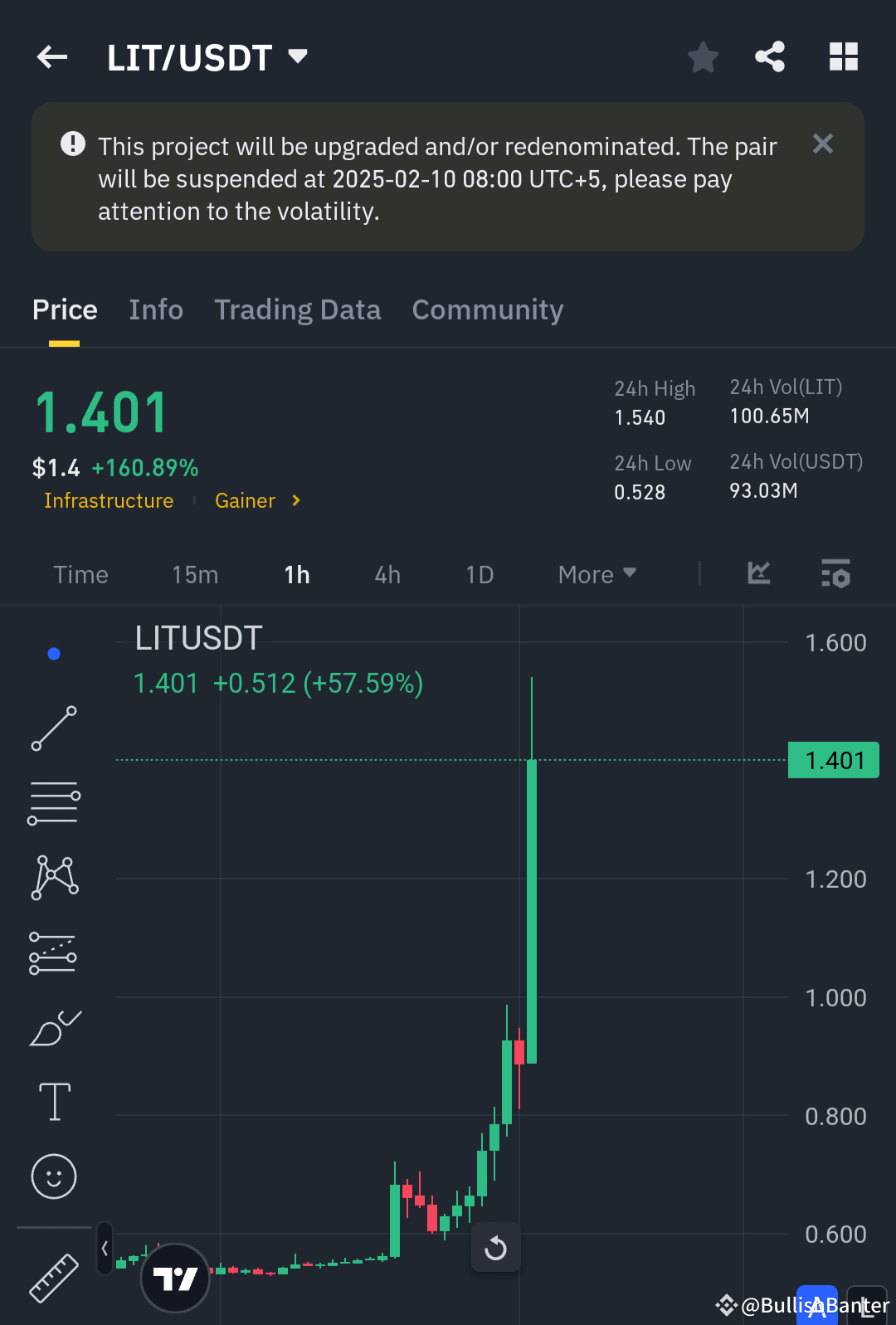The image size is (896, 1325).
Task: Select the text annotation tool
Action: (x=53, y=1102)
